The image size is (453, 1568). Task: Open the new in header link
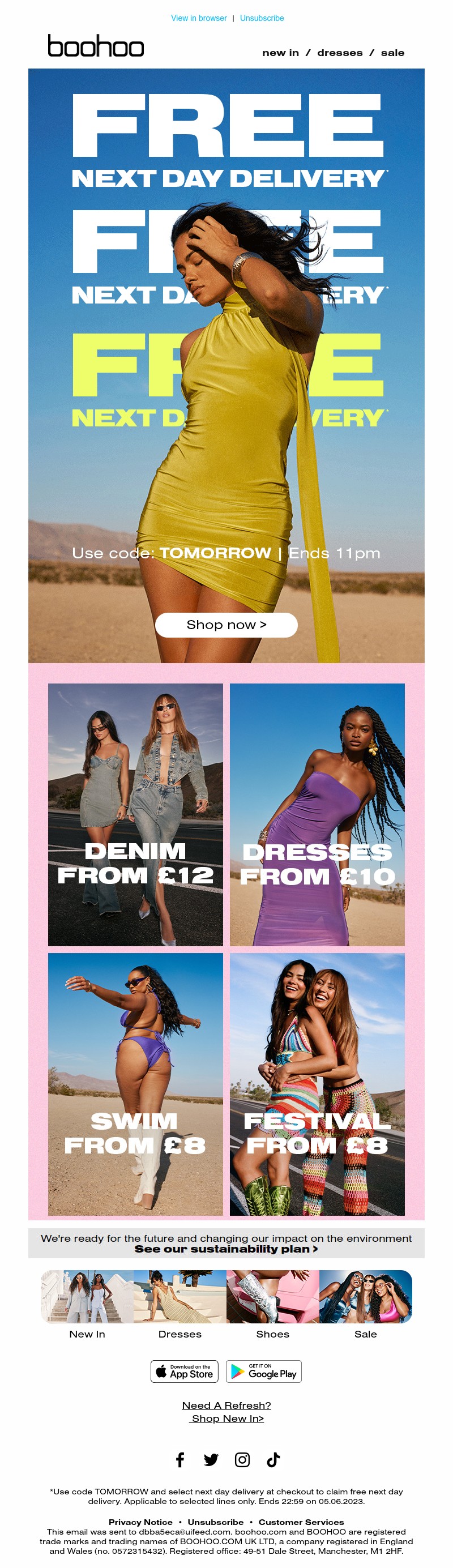click(x=280, y=53)
